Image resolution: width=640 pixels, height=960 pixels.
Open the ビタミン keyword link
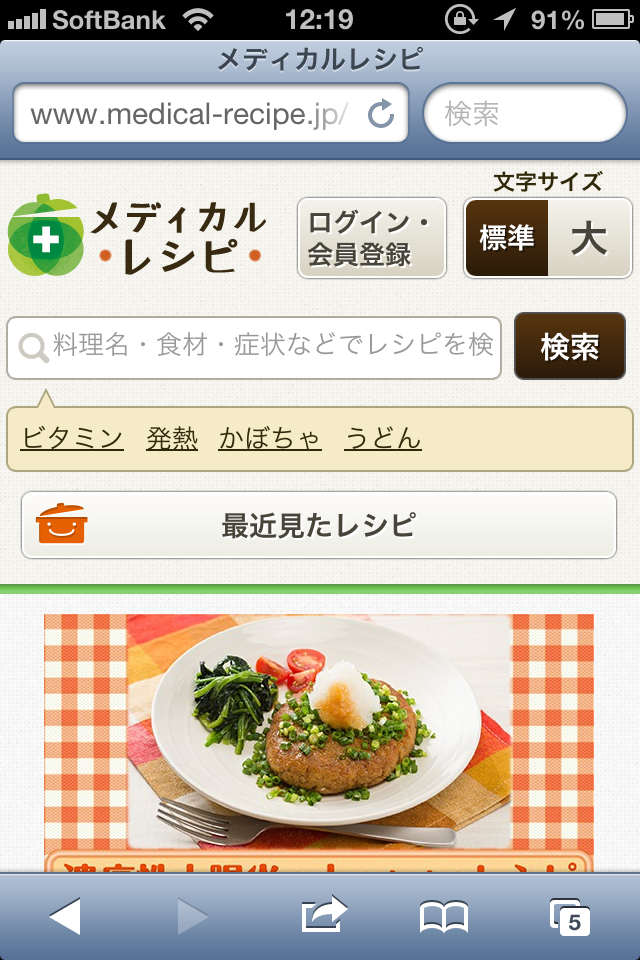[72, 438]
